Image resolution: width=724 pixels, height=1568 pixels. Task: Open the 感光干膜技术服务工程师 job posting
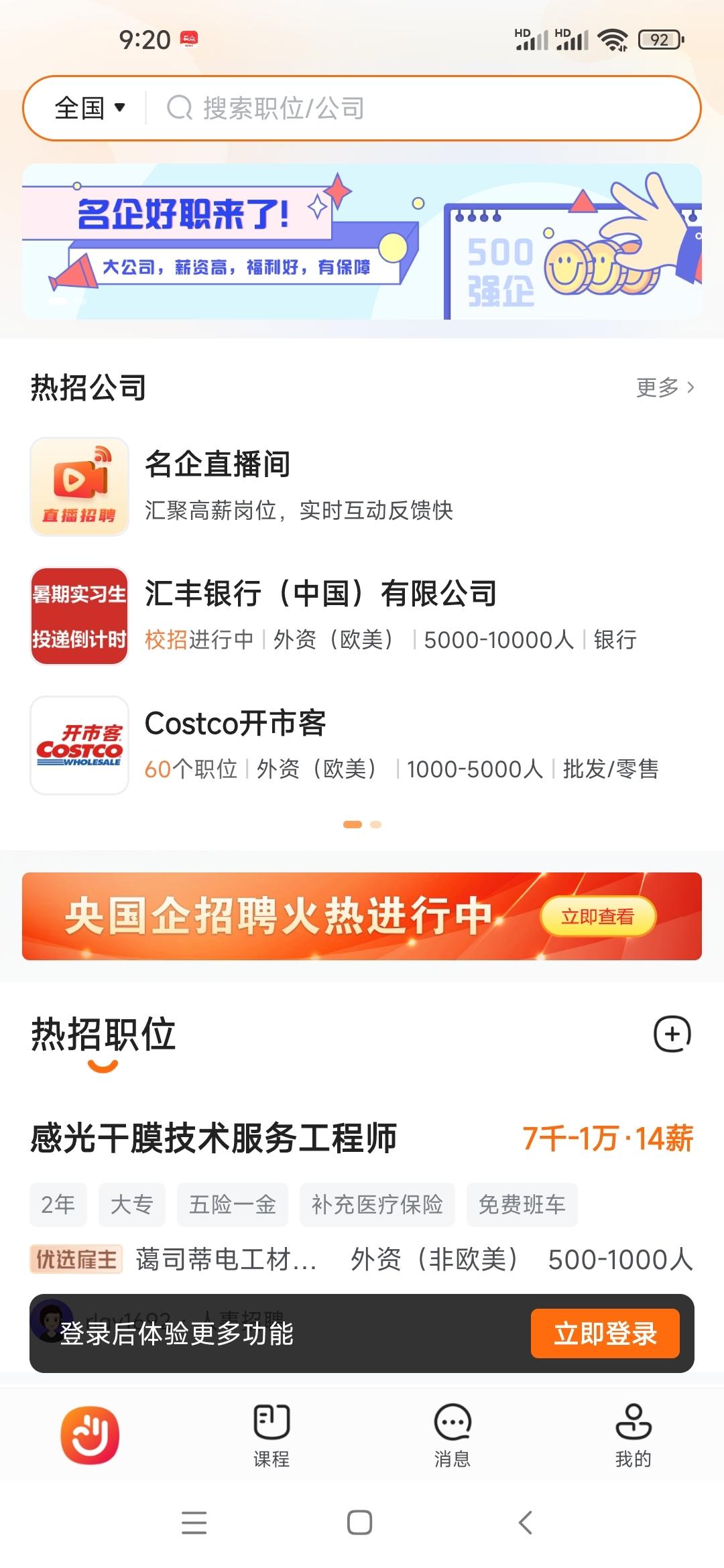coord(362,1196)
